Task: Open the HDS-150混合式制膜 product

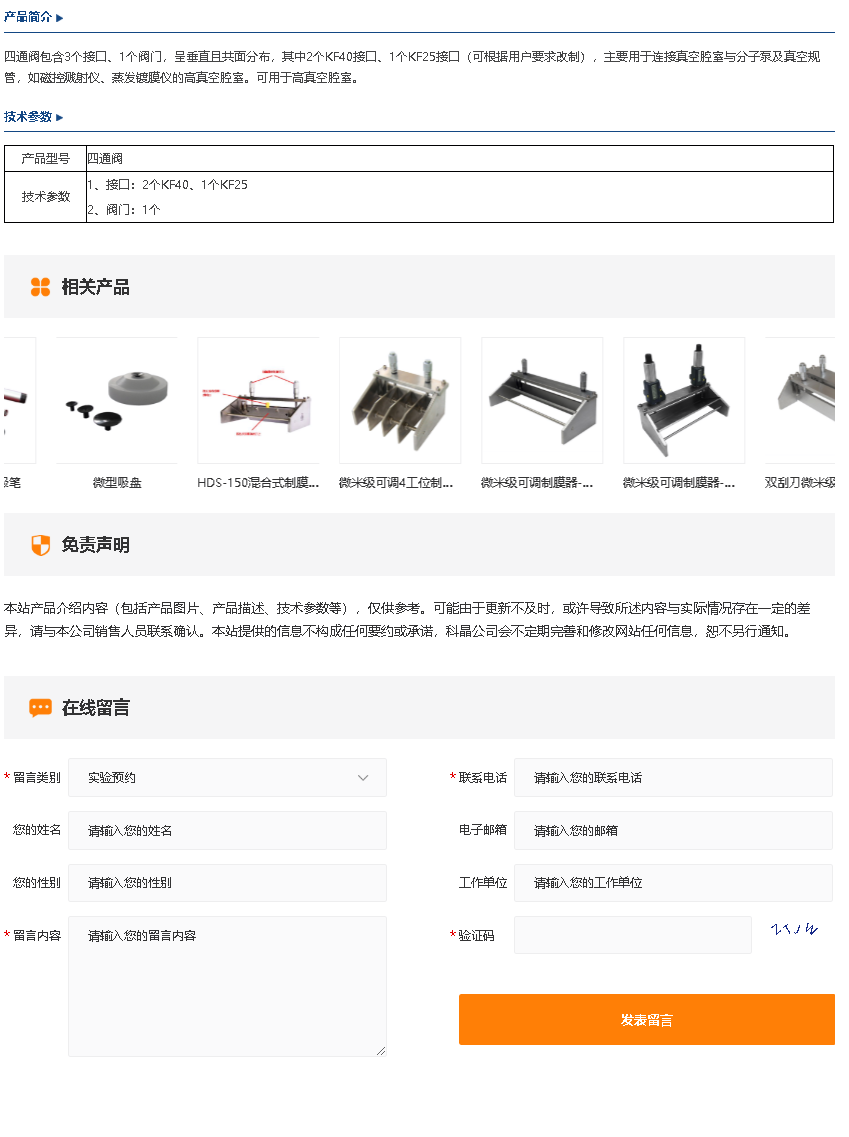Action: click(259, 402)
